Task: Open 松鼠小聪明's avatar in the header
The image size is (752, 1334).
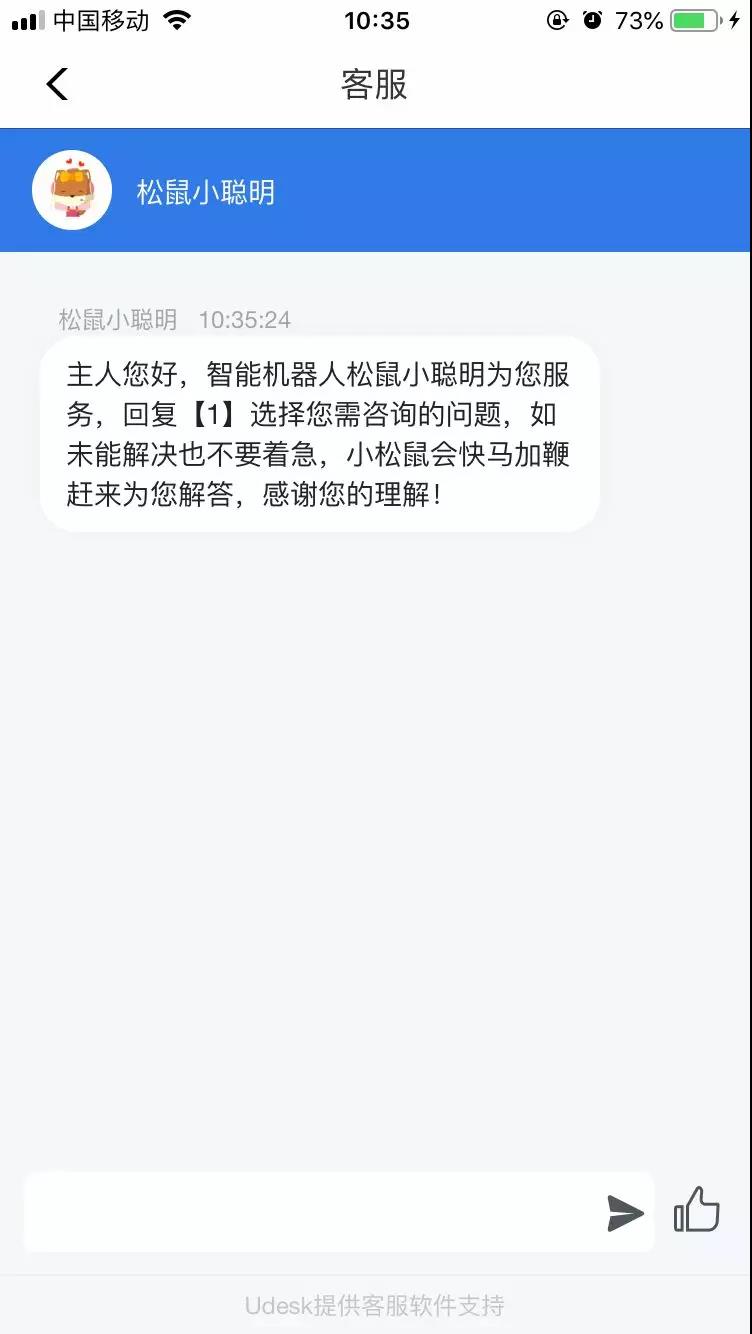Action: click(72, 191)
